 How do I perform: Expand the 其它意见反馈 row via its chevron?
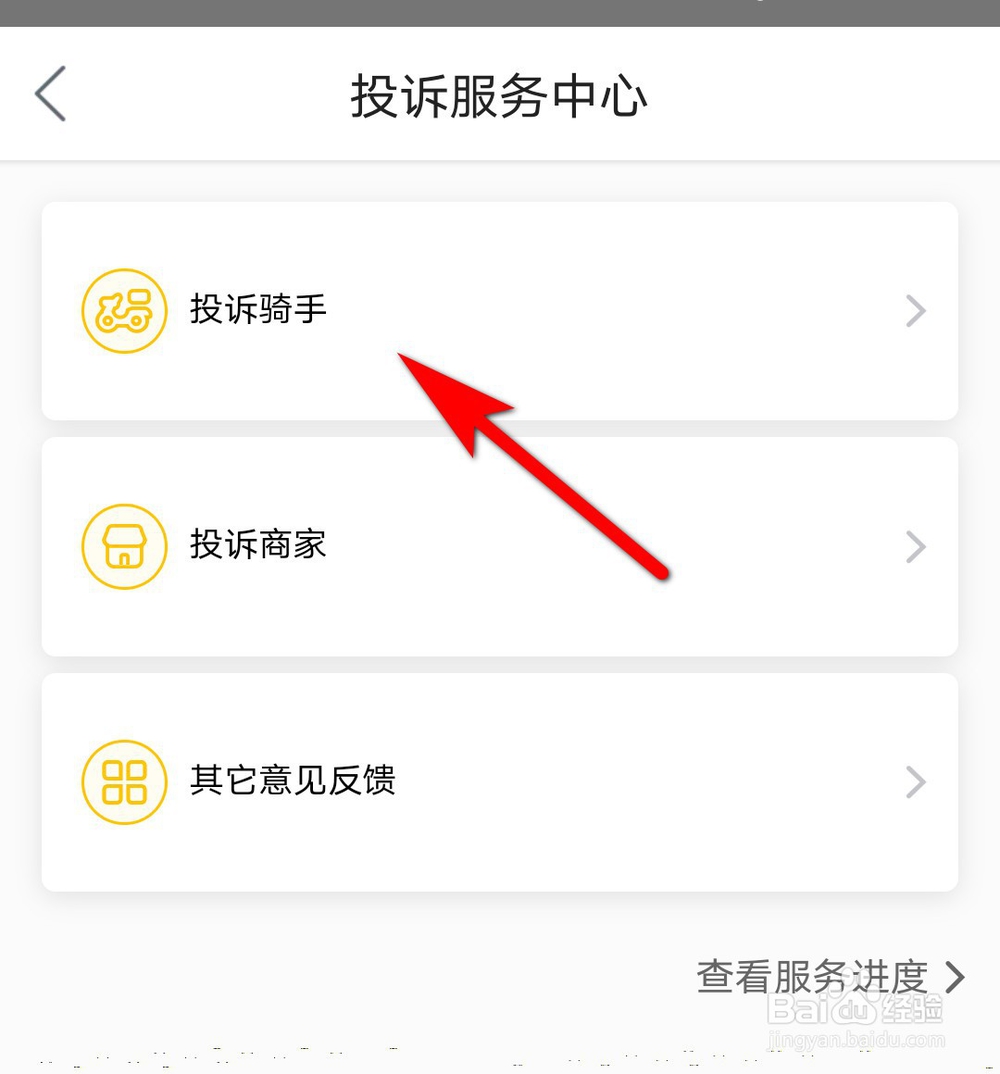915,783
